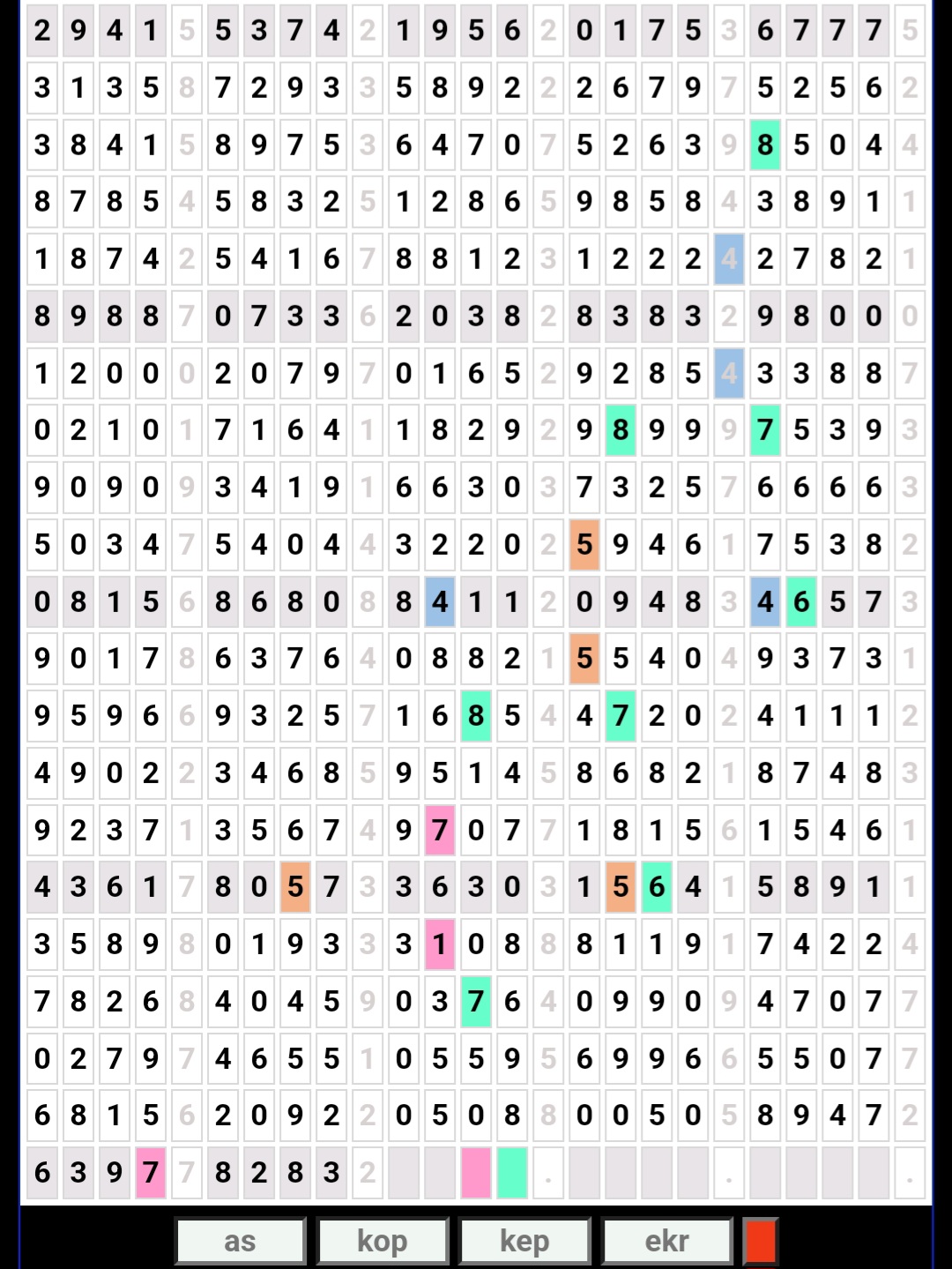Select the empty pink cell
The image size is (952, 1269).
click(476, 1173)
